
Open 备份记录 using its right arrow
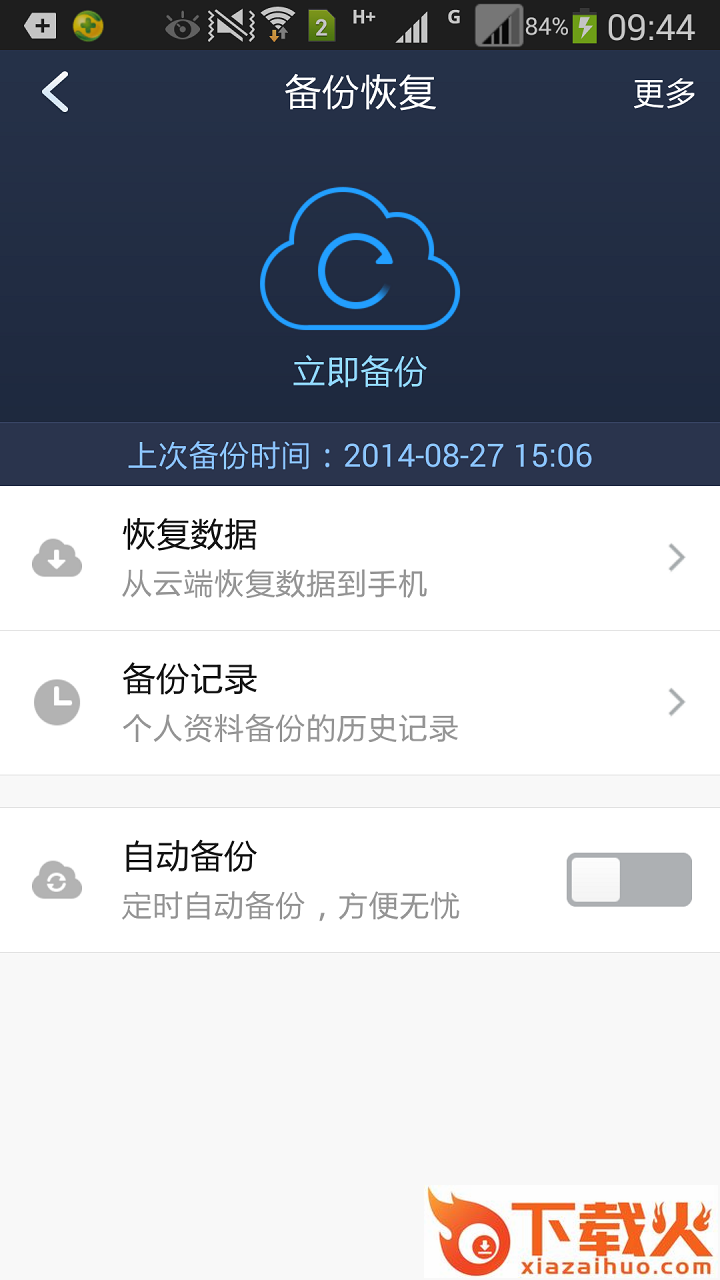click(676, 702)
